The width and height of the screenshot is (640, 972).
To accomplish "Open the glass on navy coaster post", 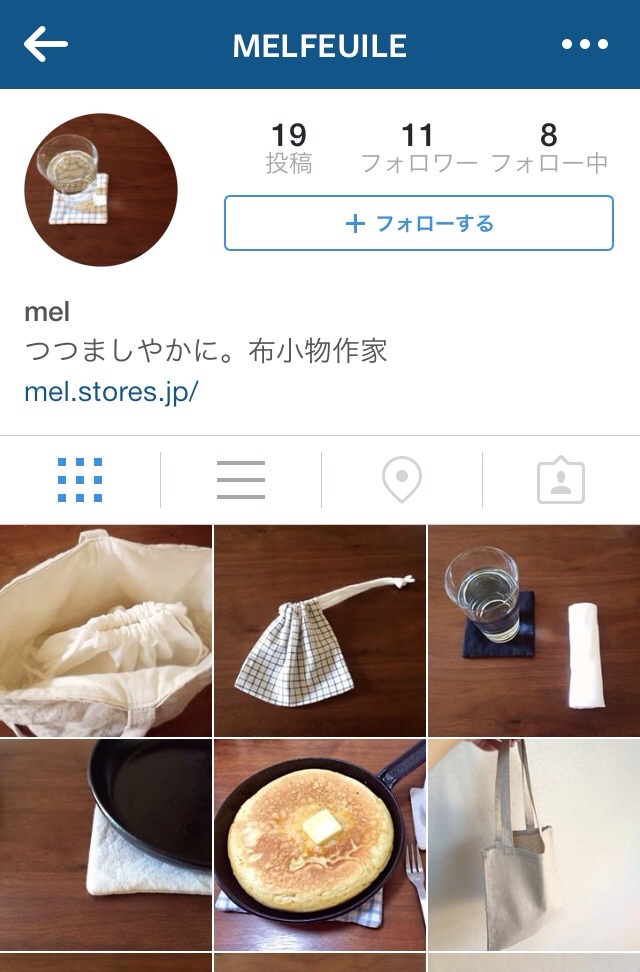I will click(x=534, y=631).
